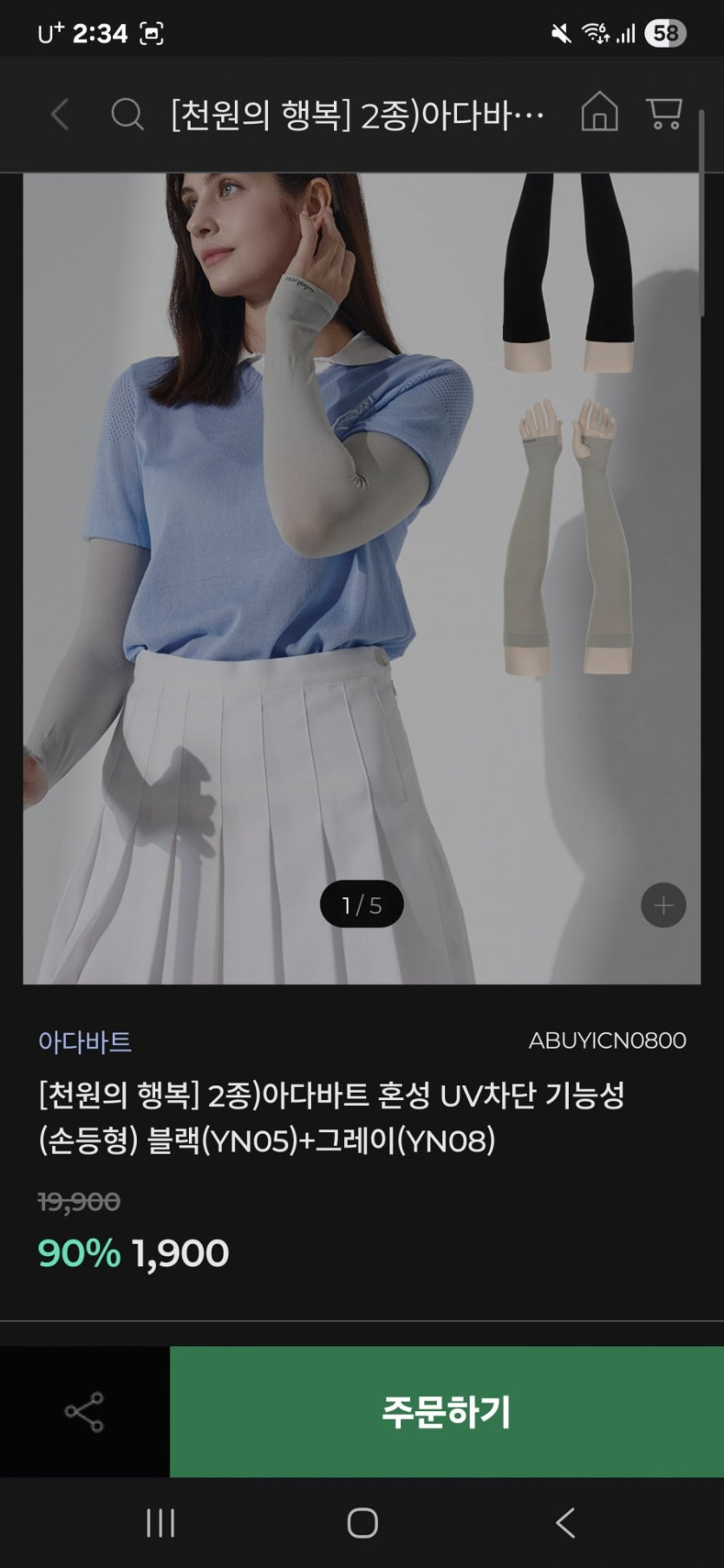
Task: Enlarge product image with plus button
Action: tap(663, 906)
